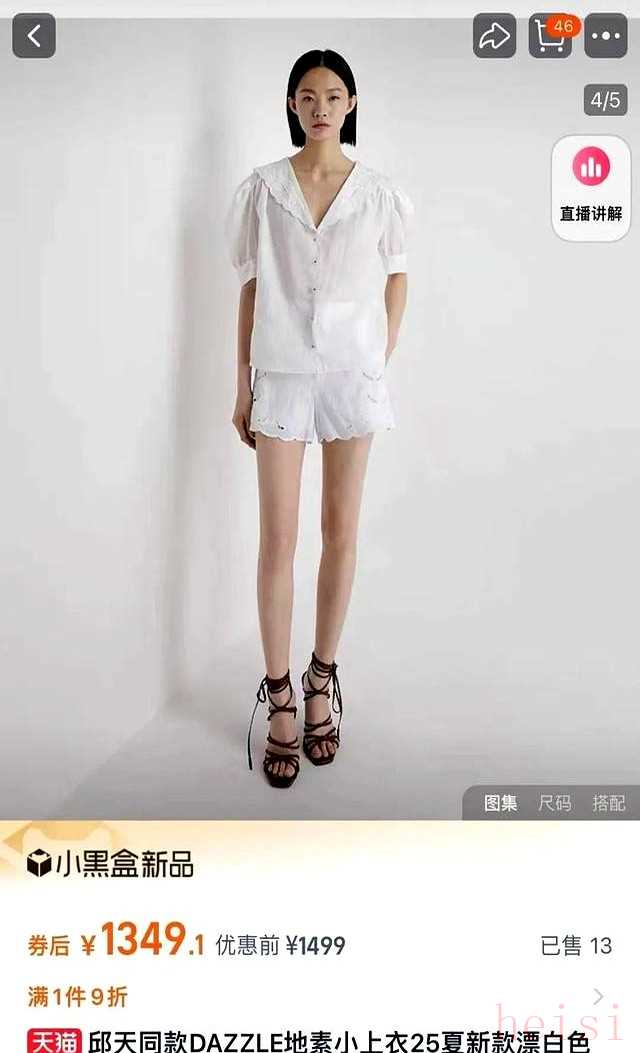The image size is (640, 1053).
Task: Open the three-dot overflow menu
Action: (606, 37)
